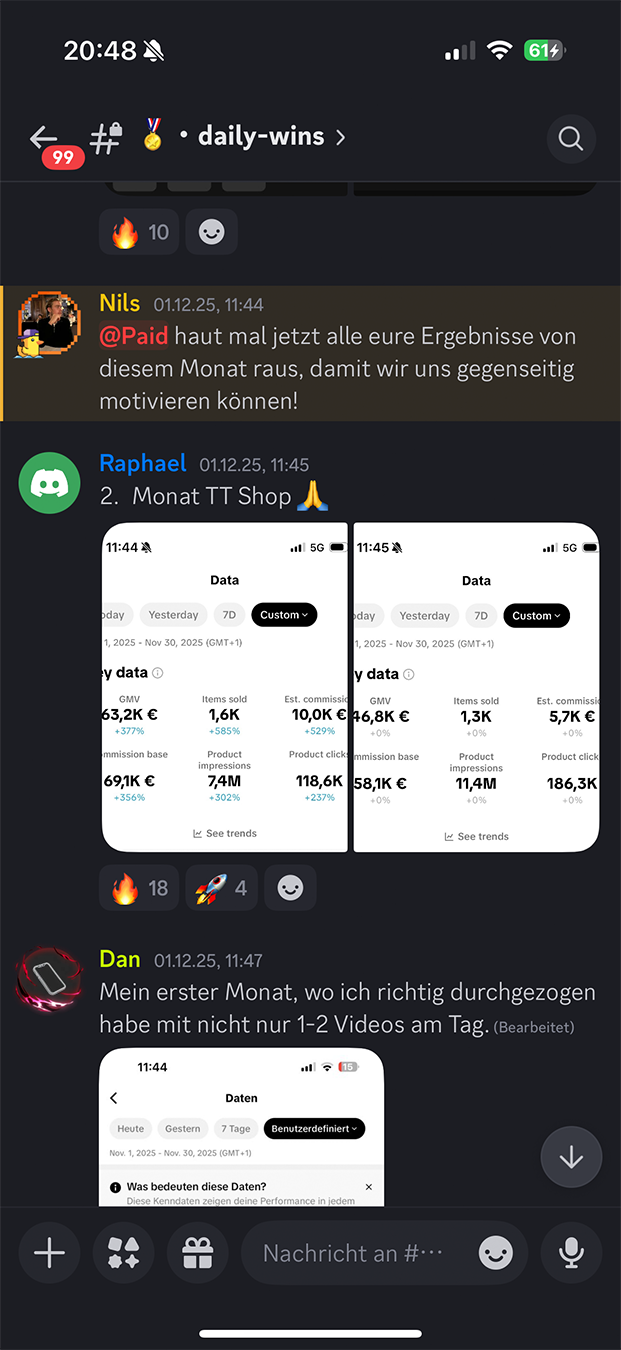Screen dimensions: 621x1350
Task: Open Raphael's profile from username
Action: pos(142,464)
